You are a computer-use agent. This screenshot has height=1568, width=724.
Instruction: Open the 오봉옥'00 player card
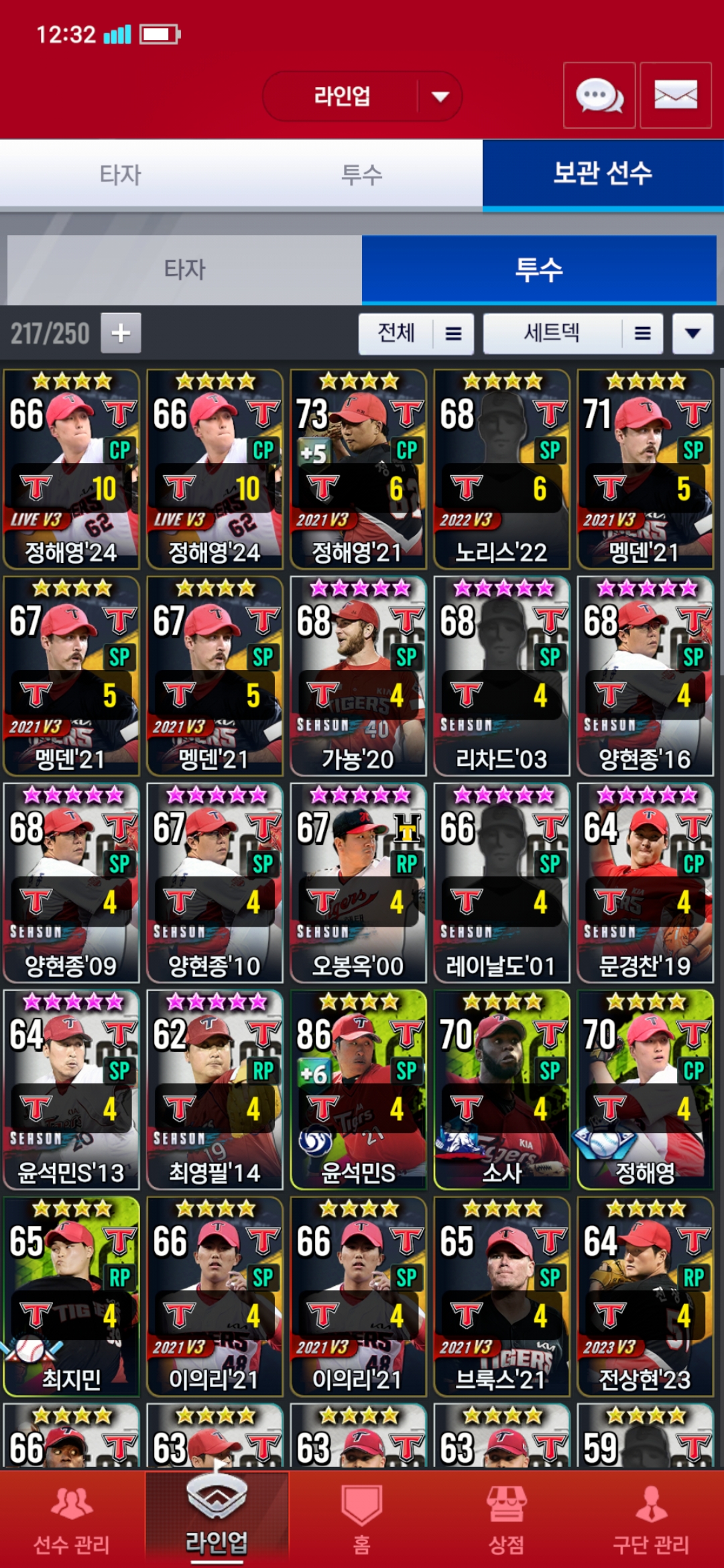(358, 883)
